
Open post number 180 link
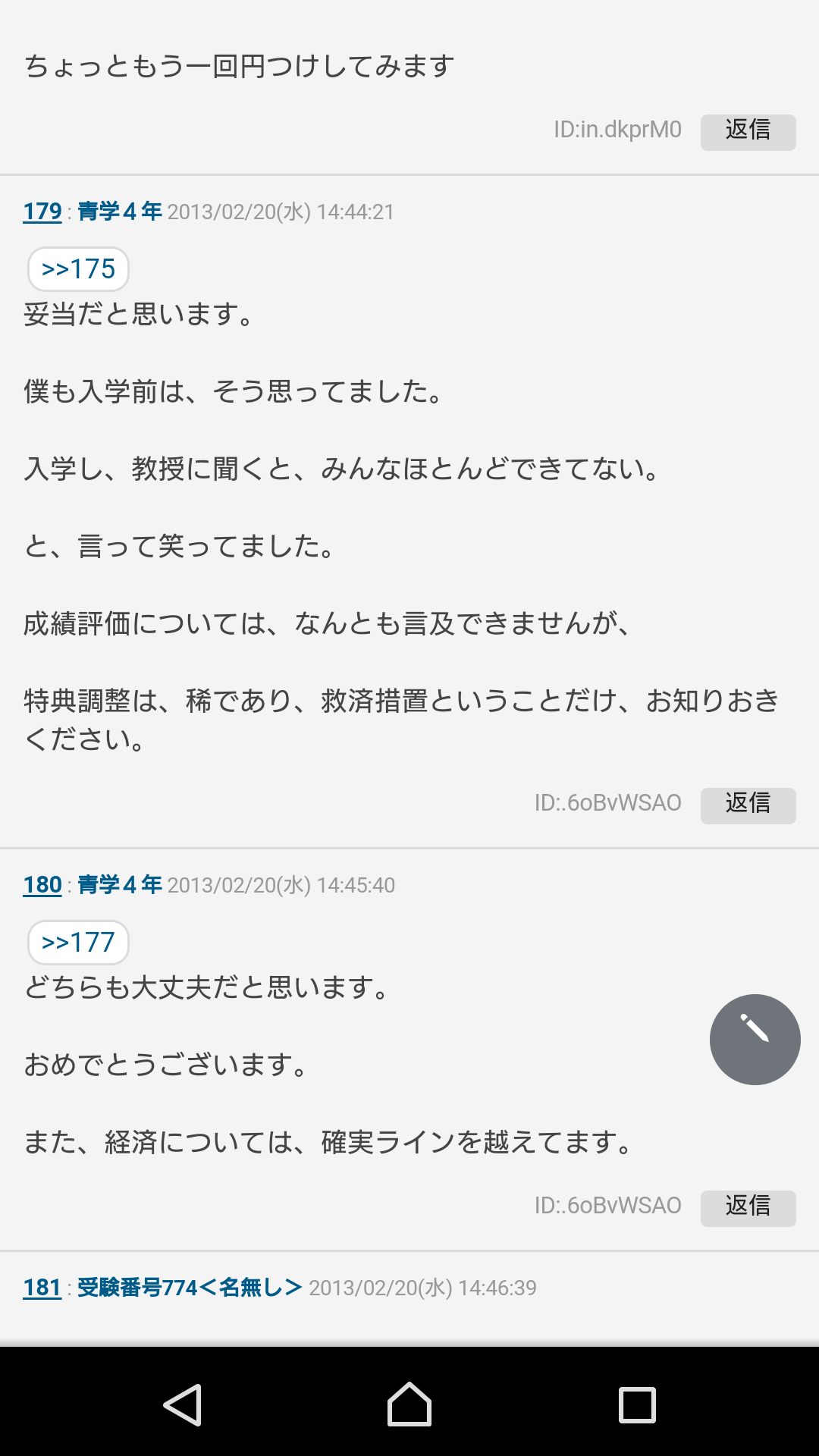pos(42,885)
